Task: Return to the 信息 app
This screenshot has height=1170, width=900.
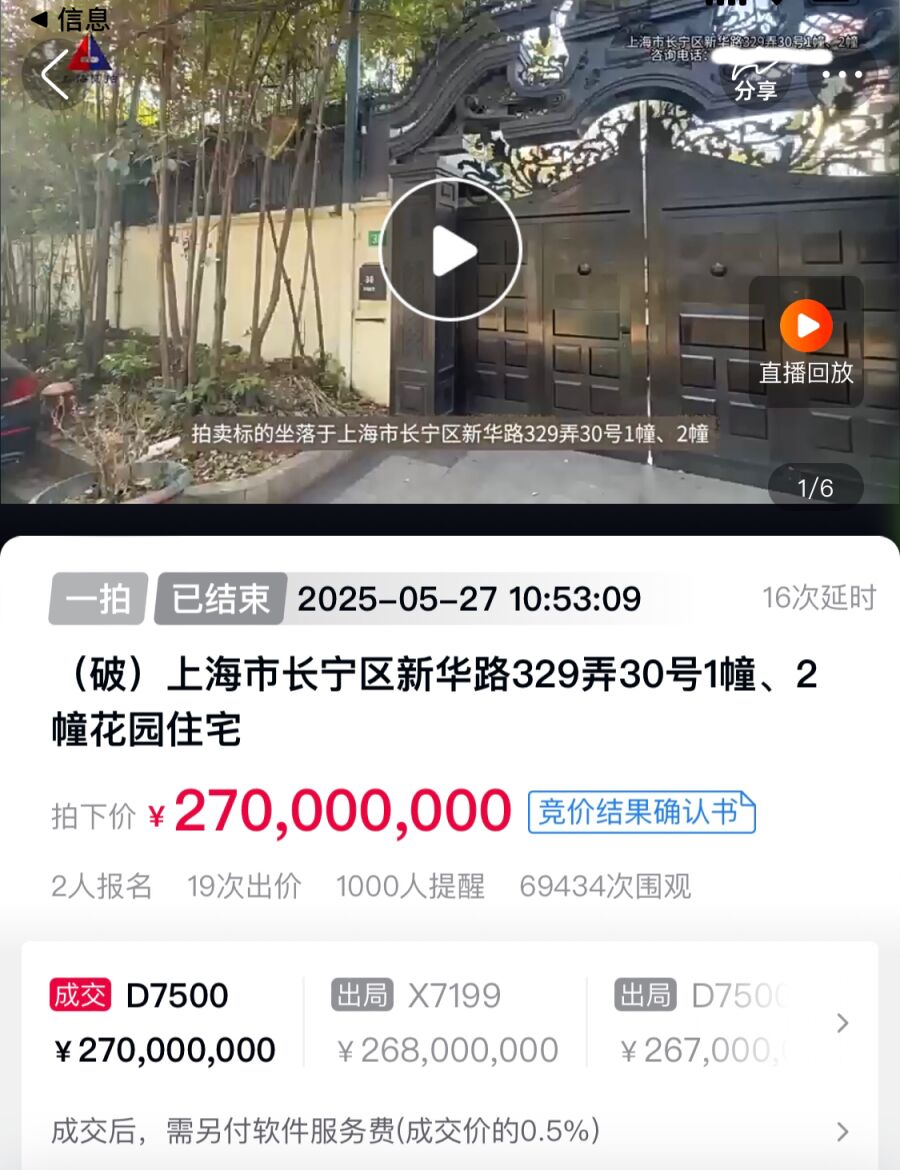Action: (x=70, y=18)
